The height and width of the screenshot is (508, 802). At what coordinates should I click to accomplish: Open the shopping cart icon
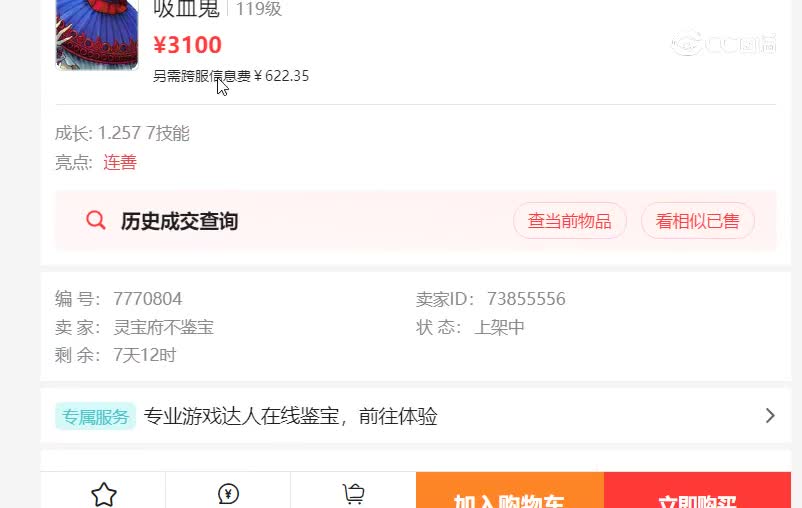pyautogui.click(x=353, y=494)
